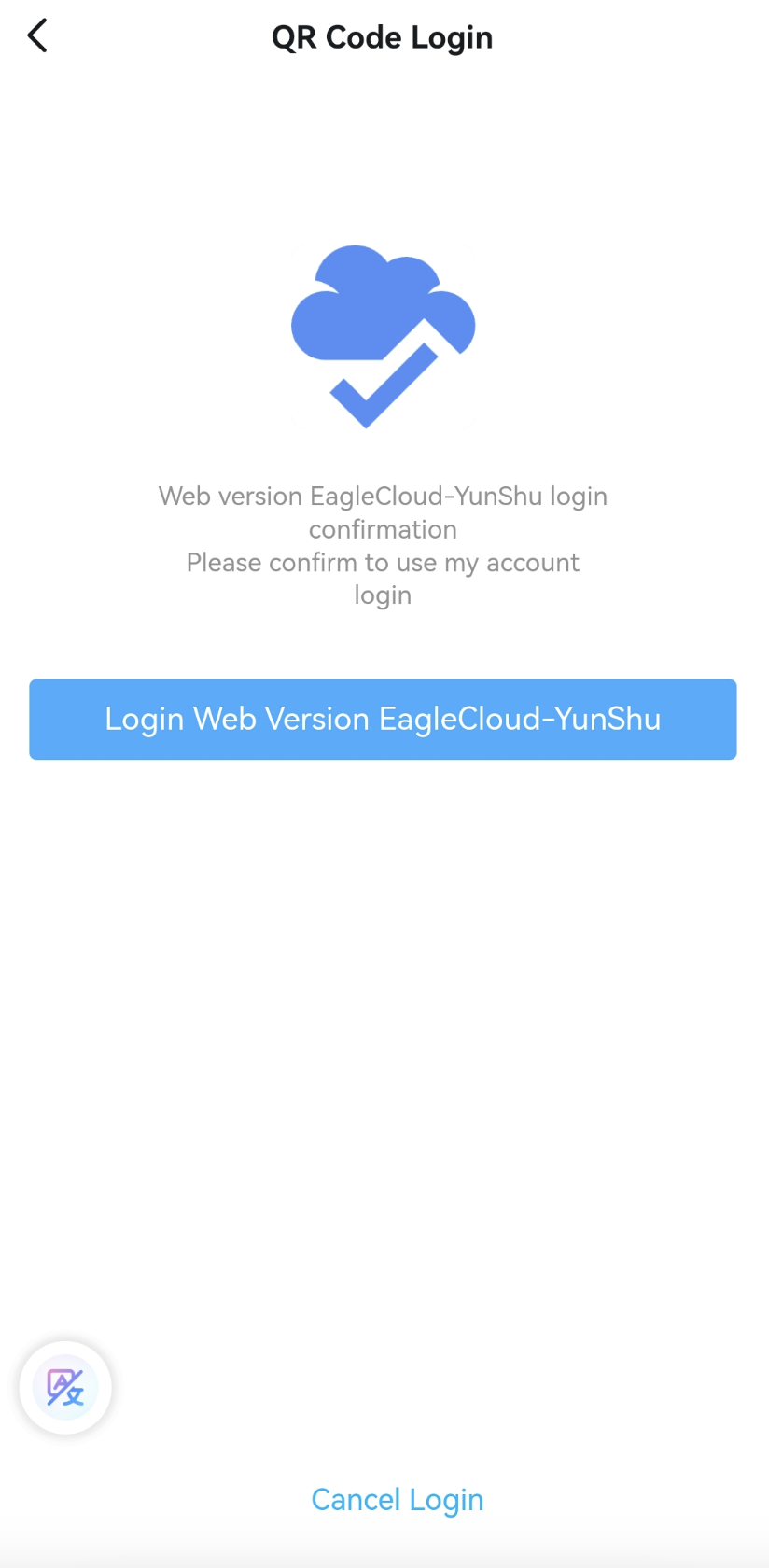This screenshot has width=769, height=1568.
Task: Go back from QR Code Login
Action: (x=37, y=37)
